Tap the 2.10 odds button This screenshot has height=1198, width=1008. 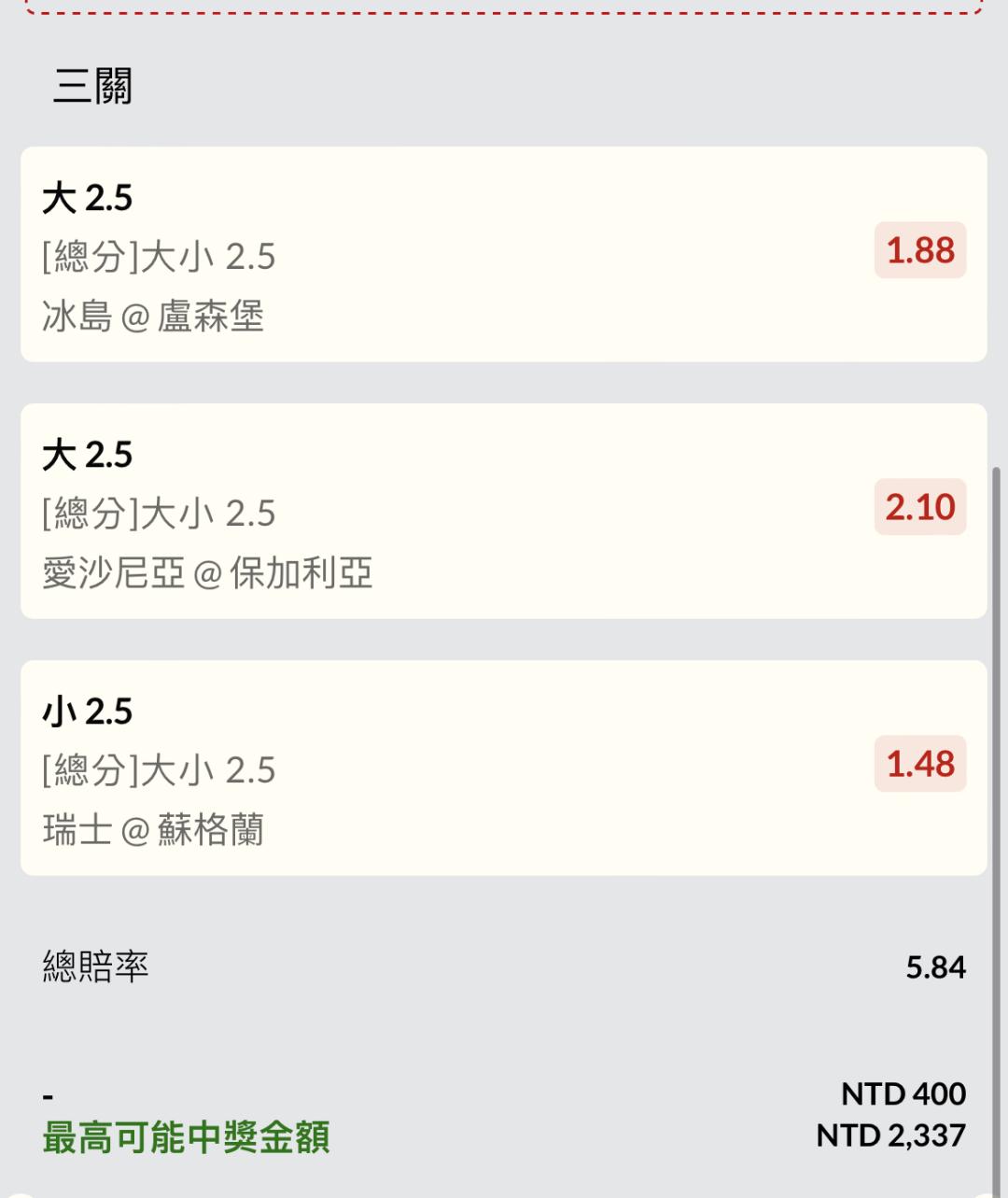919,507
